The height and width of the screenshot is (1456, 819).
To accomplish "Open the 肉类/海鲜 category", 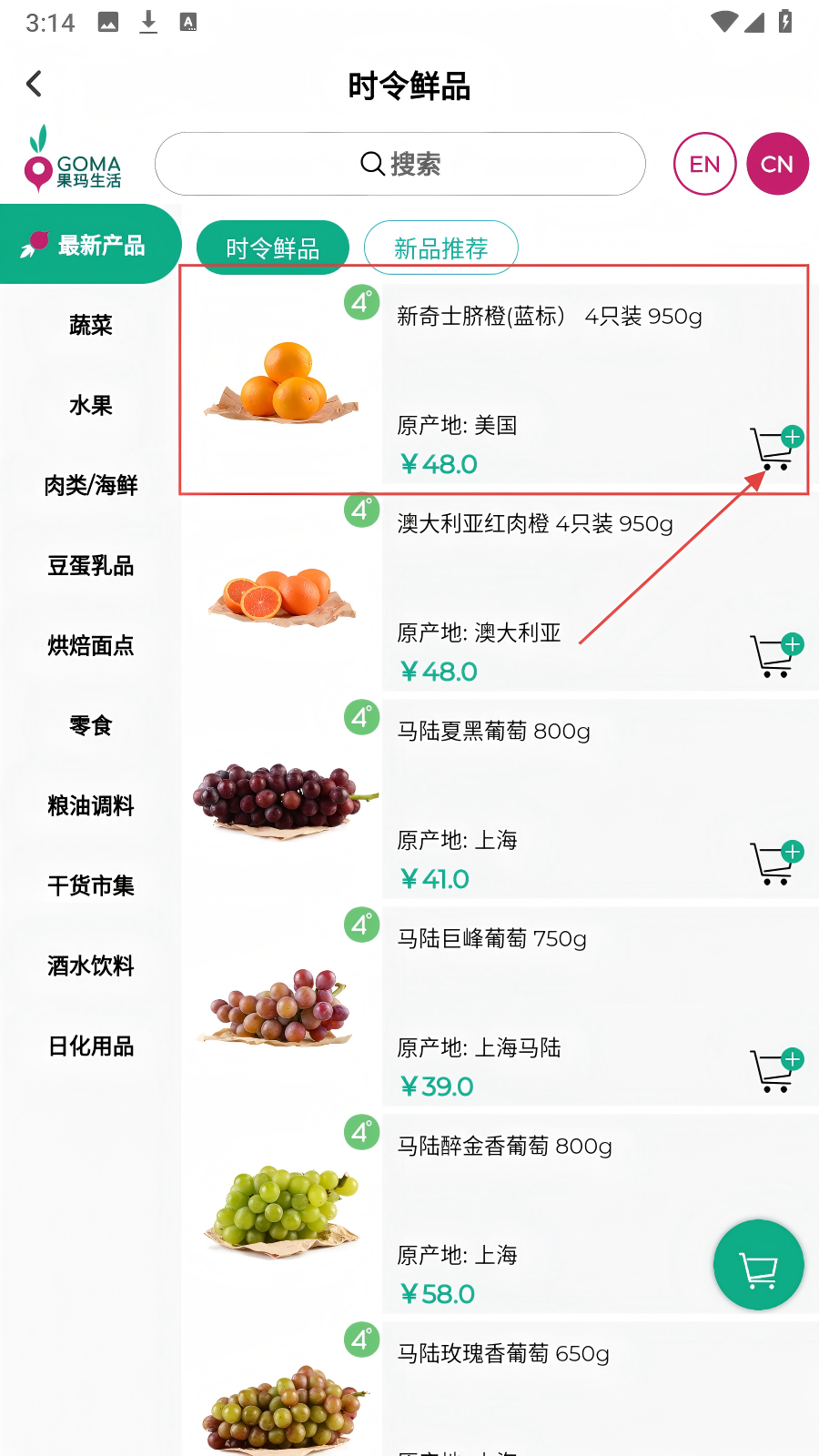I will point(91,485).
